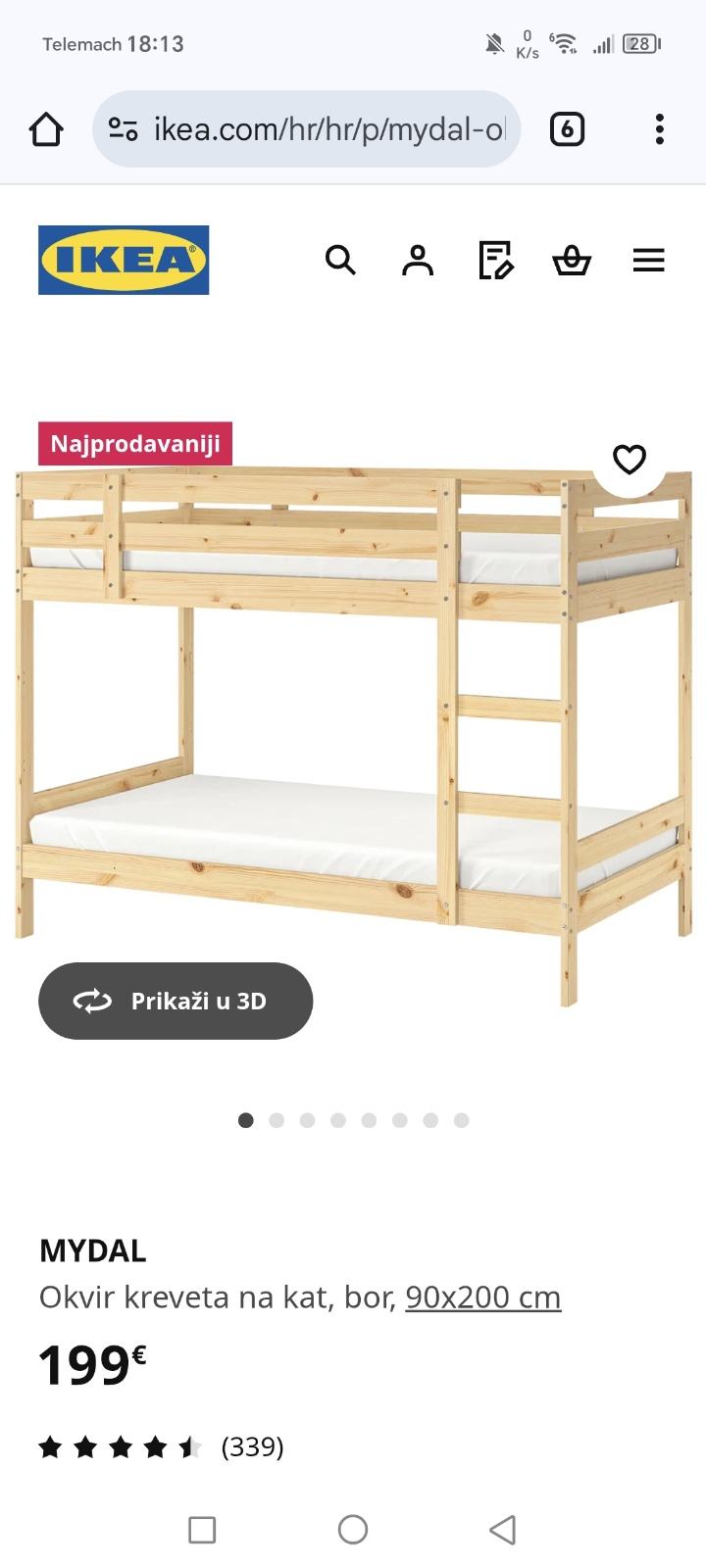Open the browser tab switcher showing 6 tabs

(x=567, y=128)
